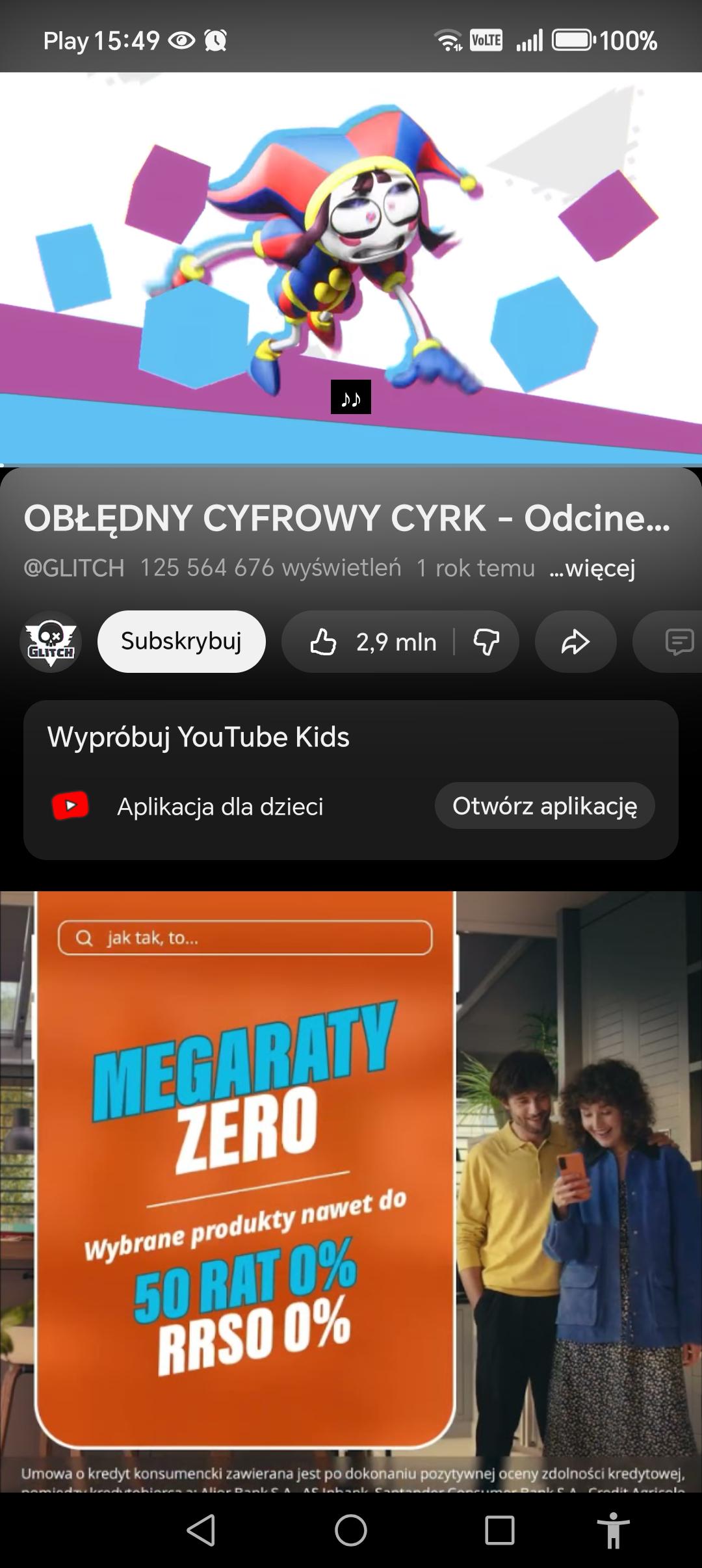Share this video via the arrow icon
702x1568 pixels.
point(575,642)
